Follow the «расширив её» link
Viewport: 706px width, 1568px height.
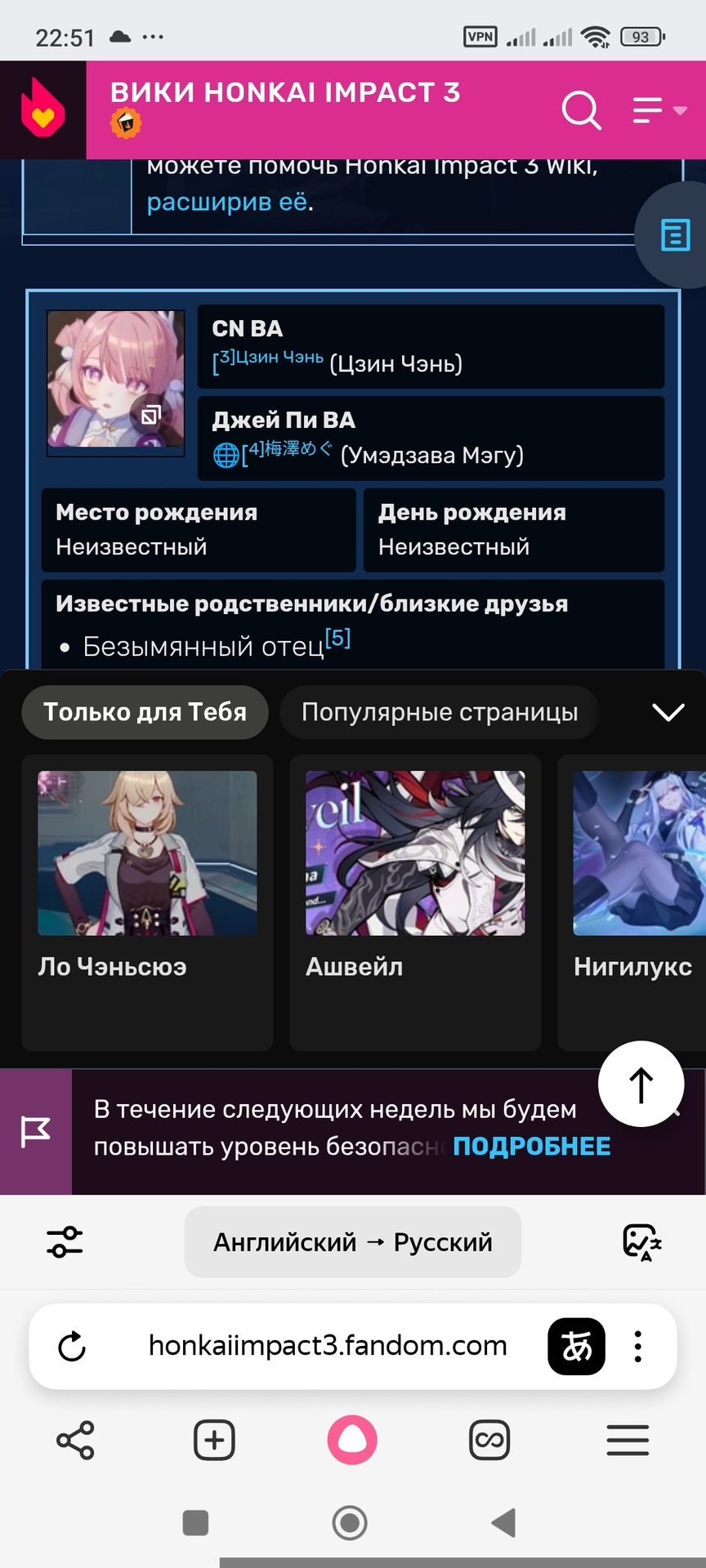click(227, 201)
